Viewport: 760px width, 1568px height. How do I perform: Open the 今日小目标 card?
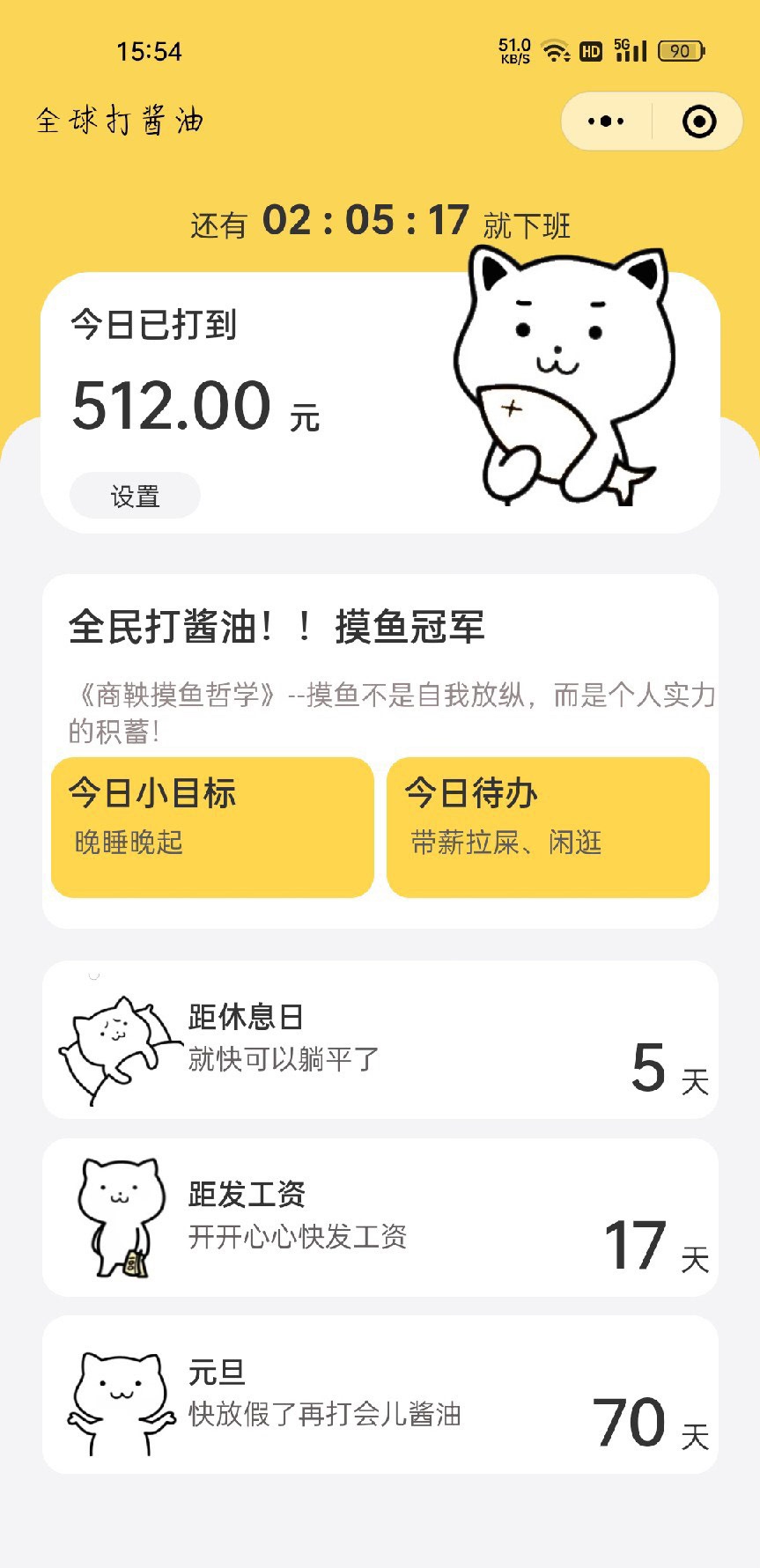pyautogui.click(x=212, y=827)
